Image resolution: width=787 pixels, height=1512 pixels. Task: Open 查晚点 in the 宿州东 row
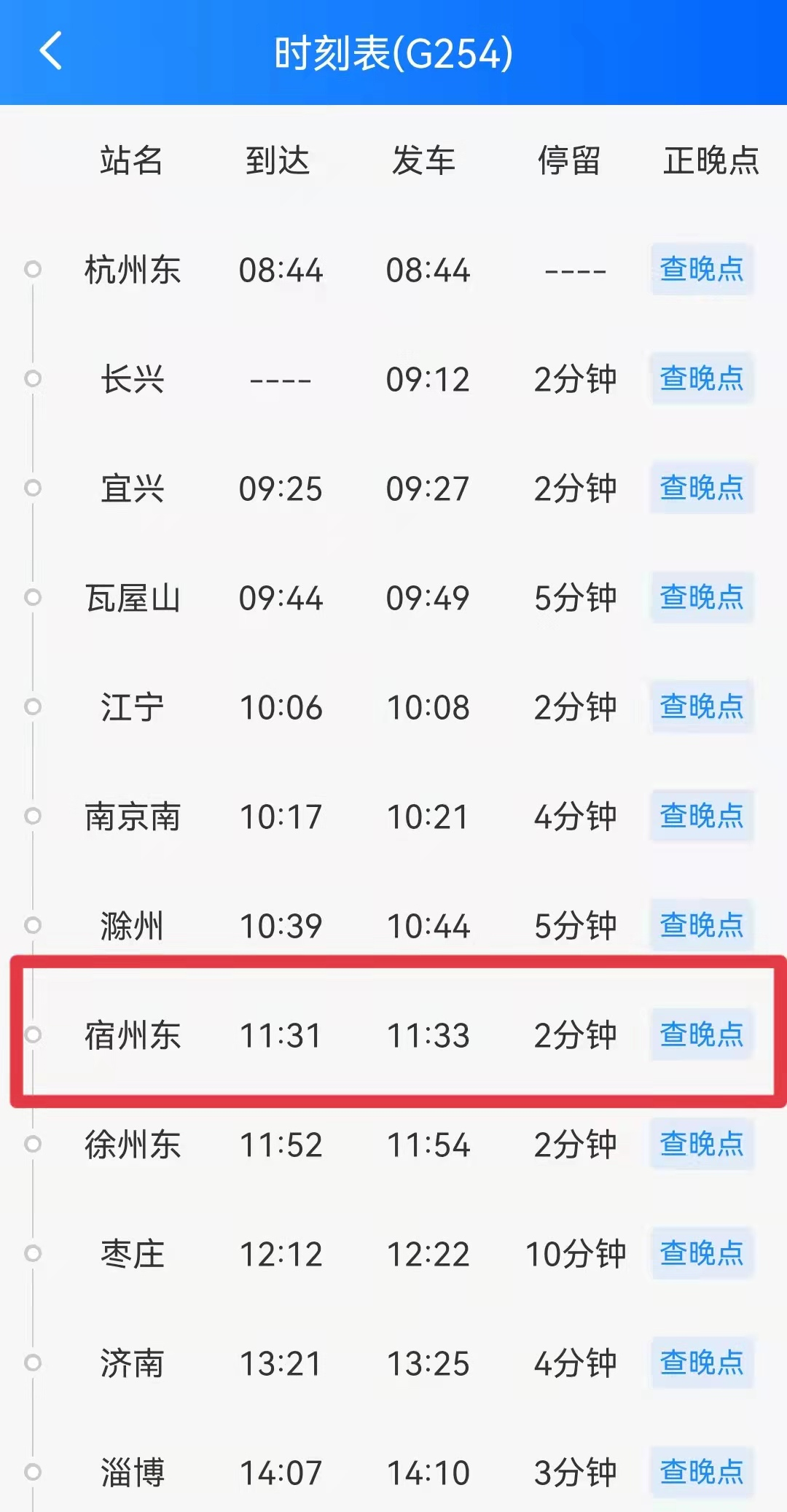pos(702,1034)
